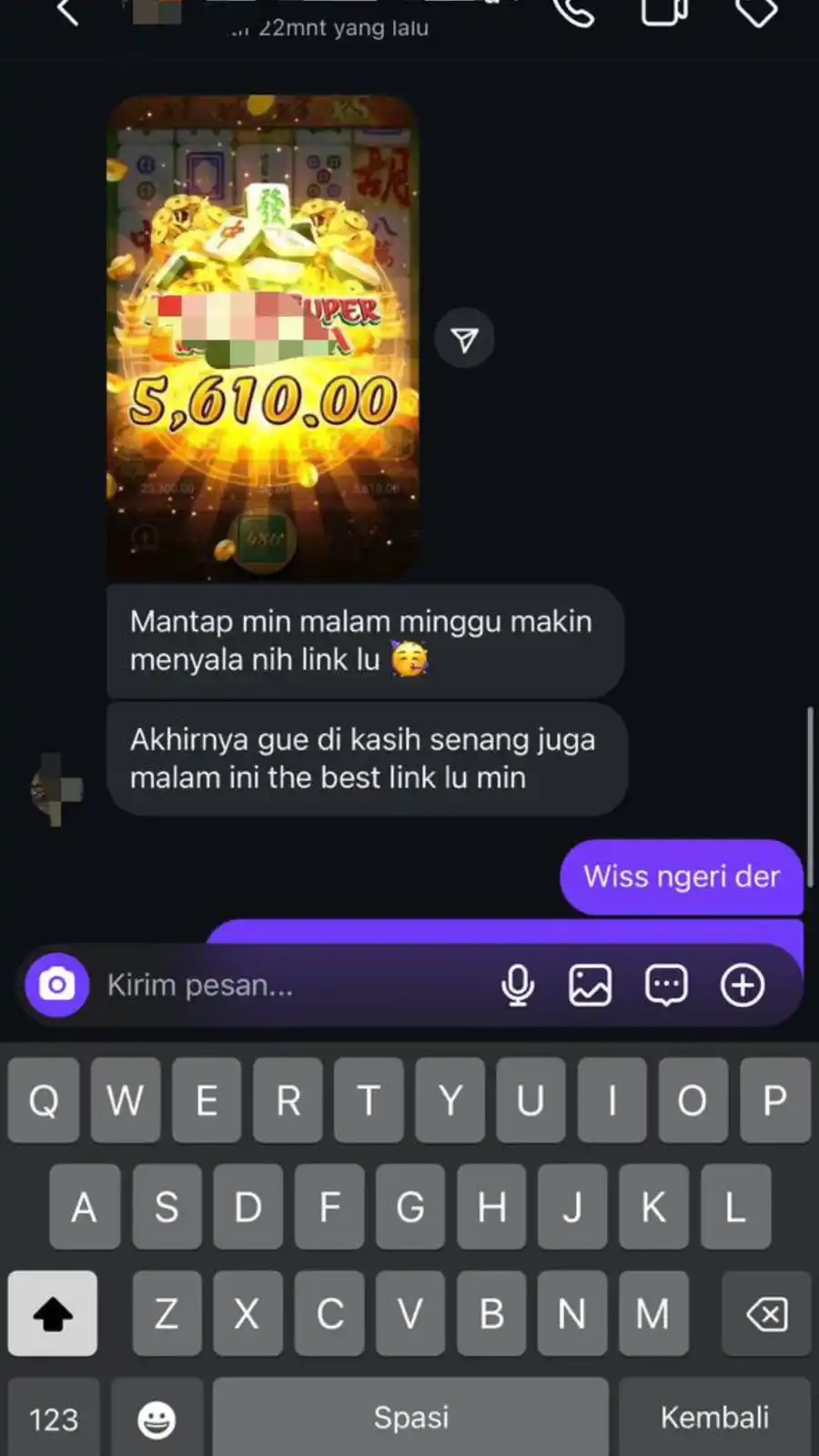
Task: Open the tag label icon
Action: coord(756,13)
